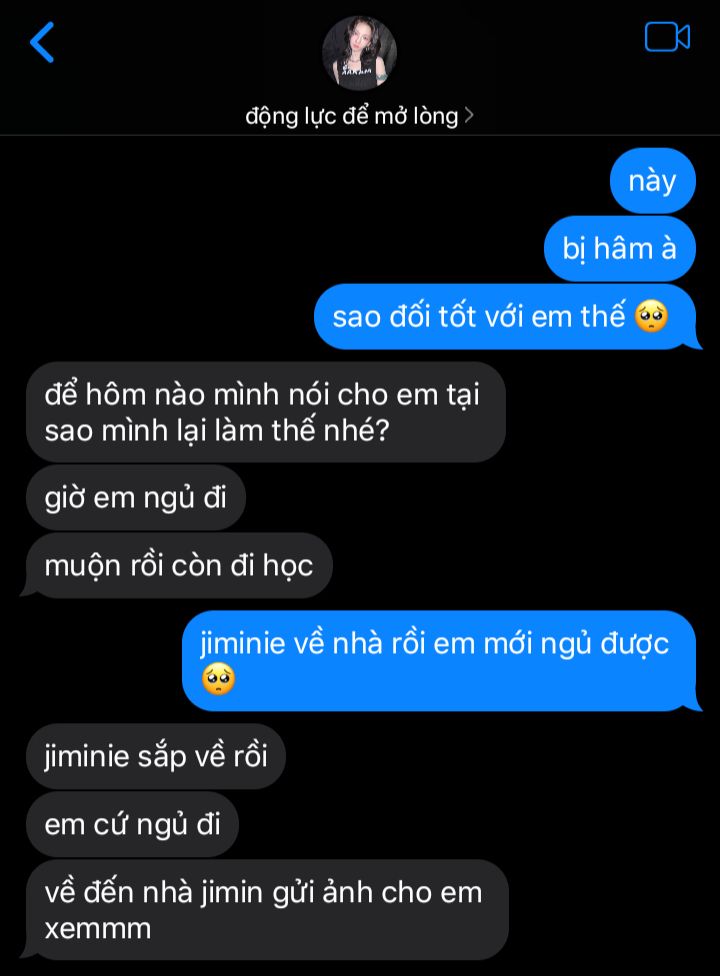Open contact details for động lực để mở lòng

tap(359, 116)
